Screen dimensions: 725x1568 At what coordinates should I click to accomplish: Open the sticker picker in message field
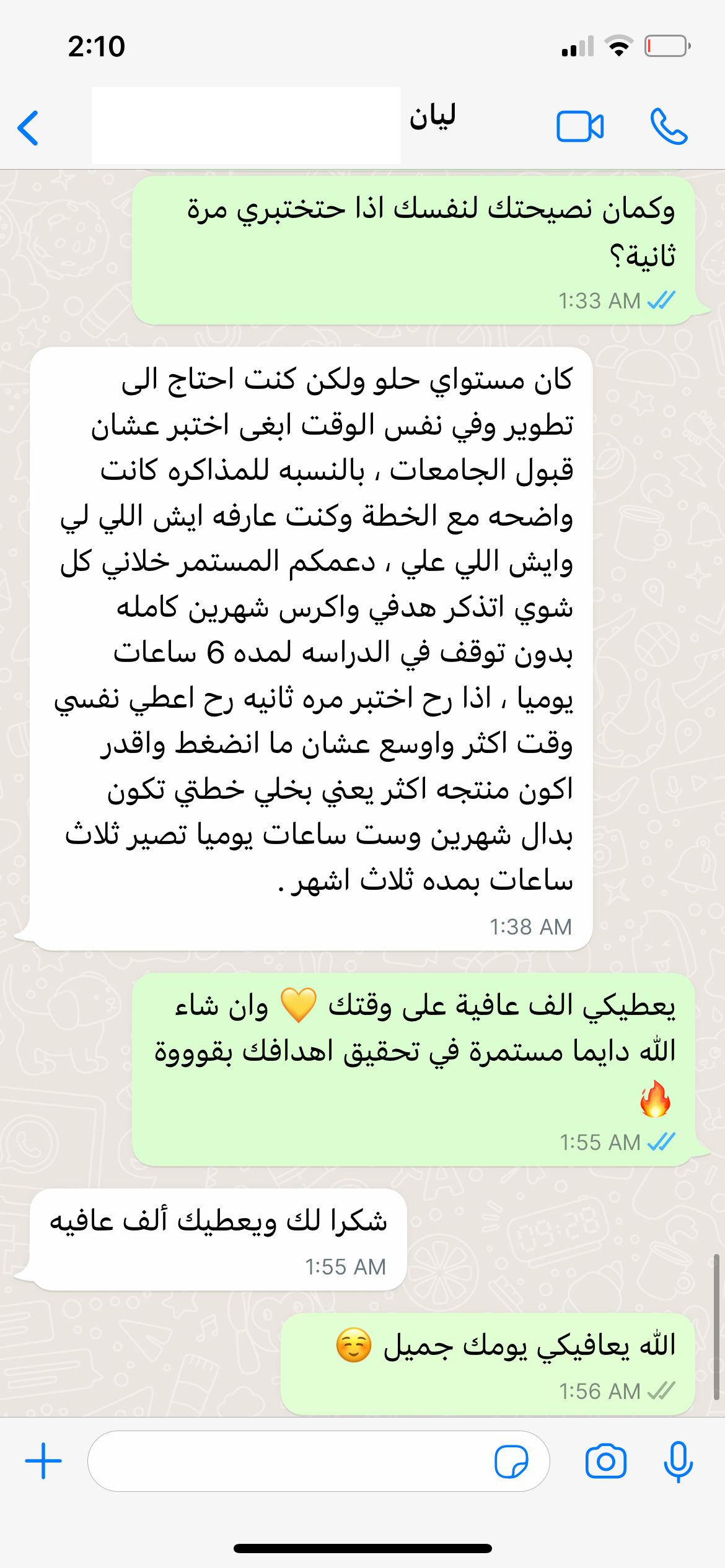pyautogui.click(x=511, y=1461)
